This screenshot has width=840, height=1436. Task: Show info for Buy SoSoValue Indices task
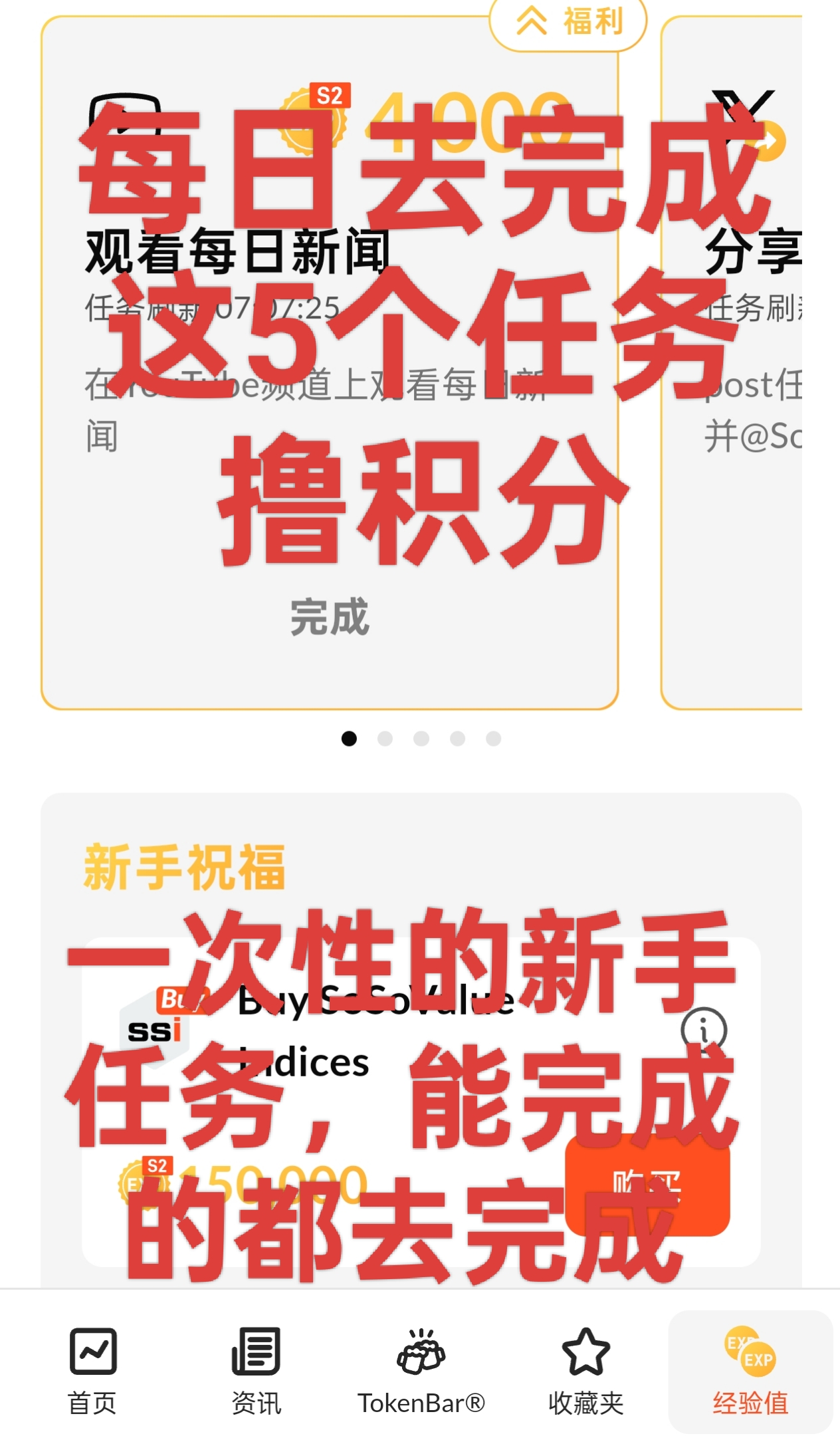(704, 1030)
